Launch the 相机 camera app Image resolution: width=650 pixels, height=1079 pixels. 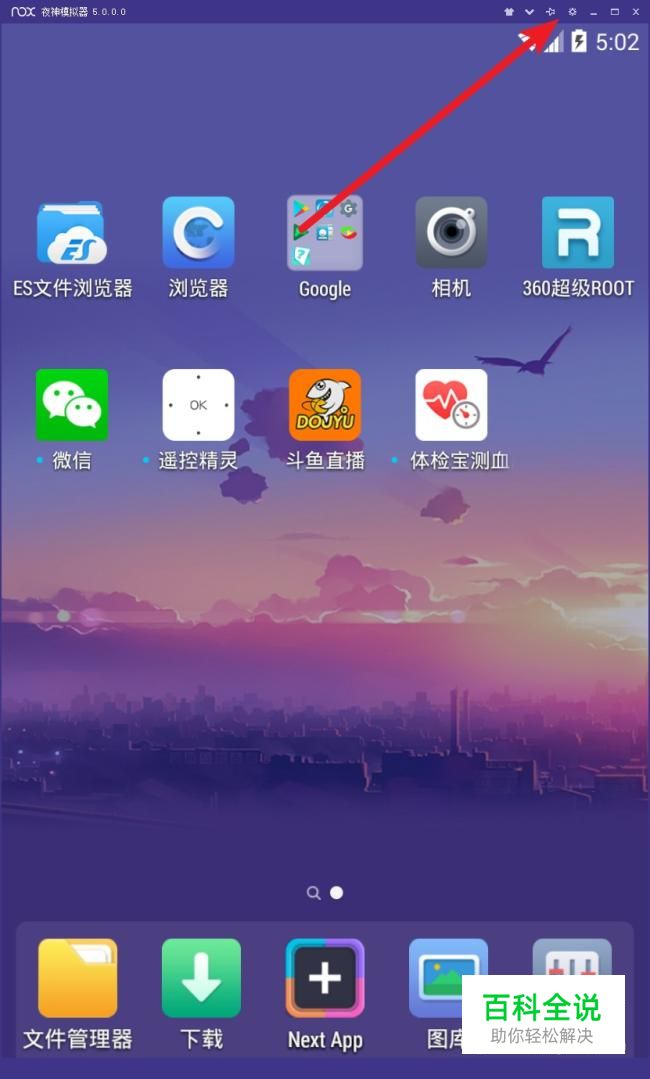point(451,233)
